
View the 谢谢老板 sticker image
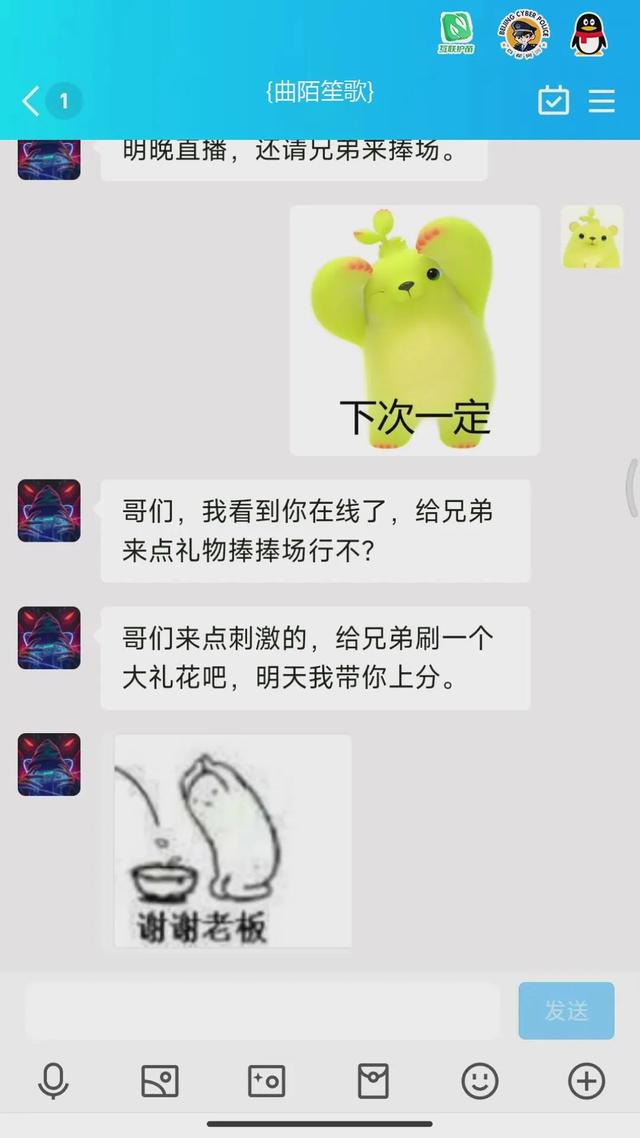(232, 841)
